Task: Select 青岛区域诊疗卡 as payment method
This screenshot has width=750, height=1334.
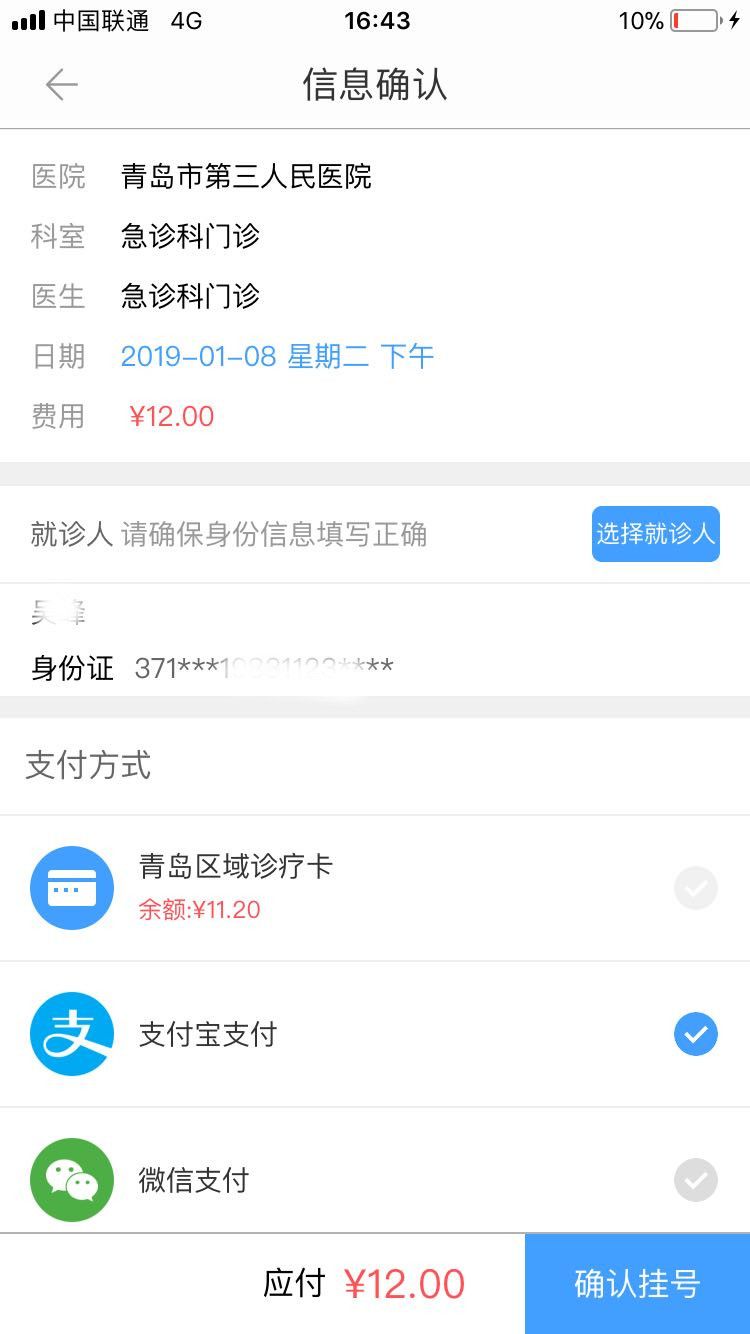Action: (375, 888)
